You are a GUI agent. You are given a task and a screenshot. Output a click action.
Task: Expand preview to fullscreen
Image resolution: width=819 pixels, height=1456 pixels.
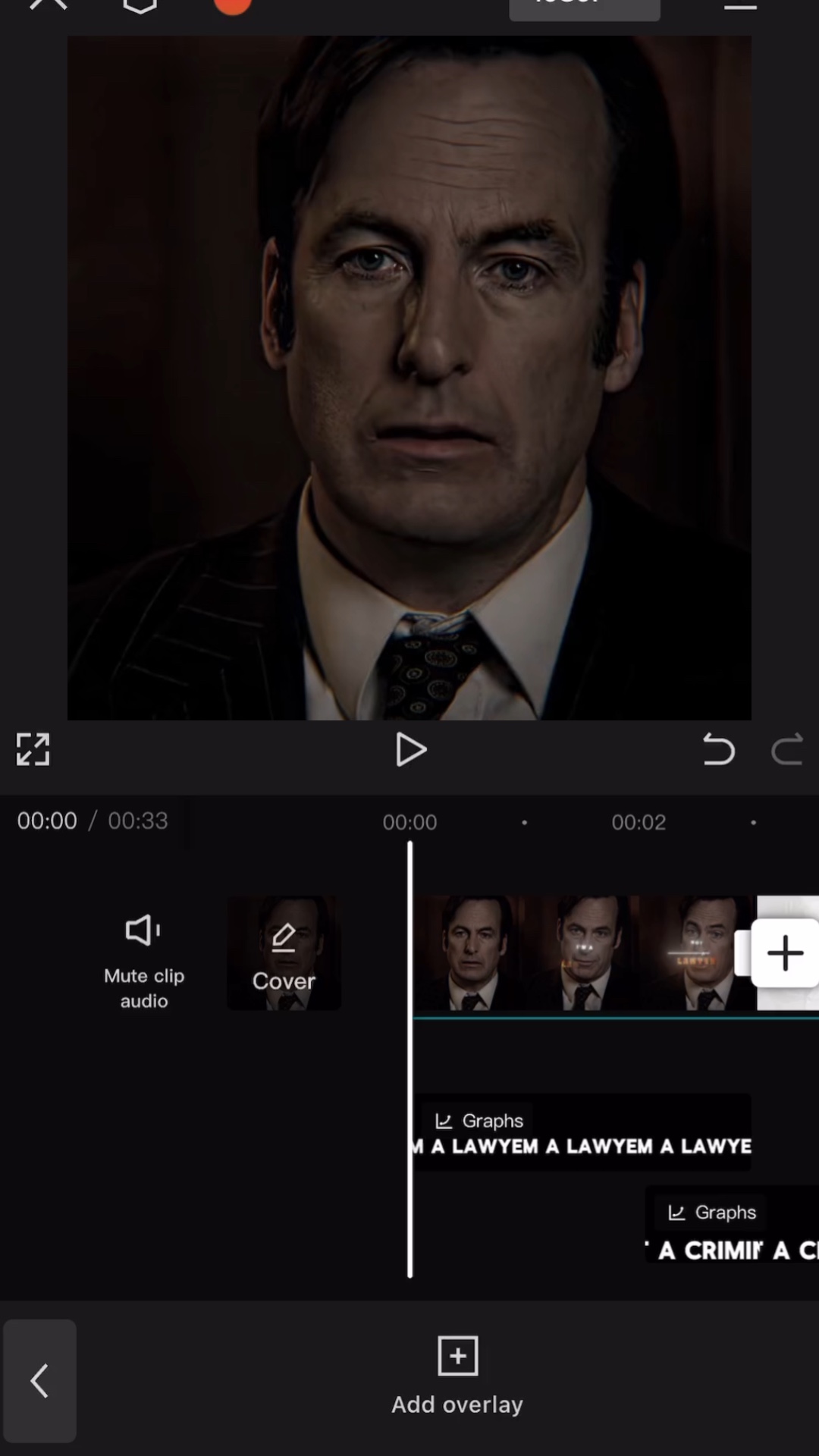click(33, 749)
